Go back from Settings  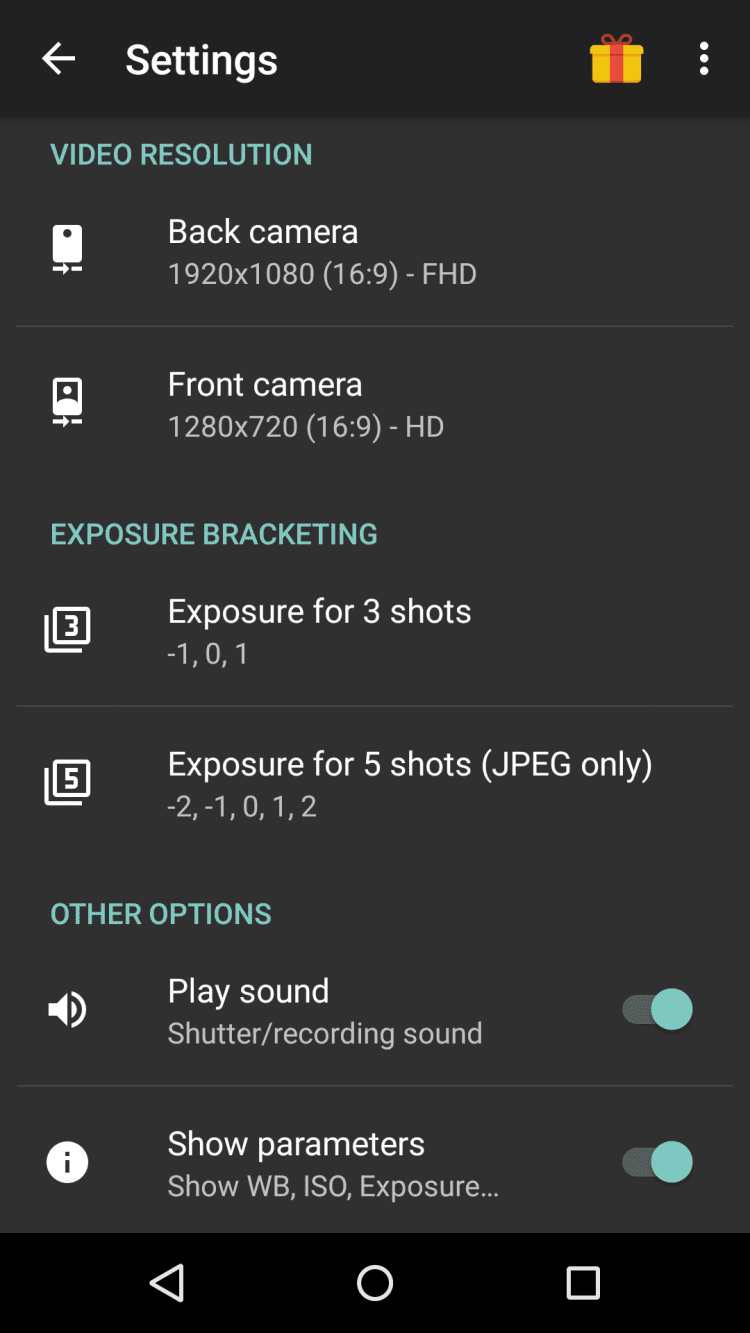58,60
